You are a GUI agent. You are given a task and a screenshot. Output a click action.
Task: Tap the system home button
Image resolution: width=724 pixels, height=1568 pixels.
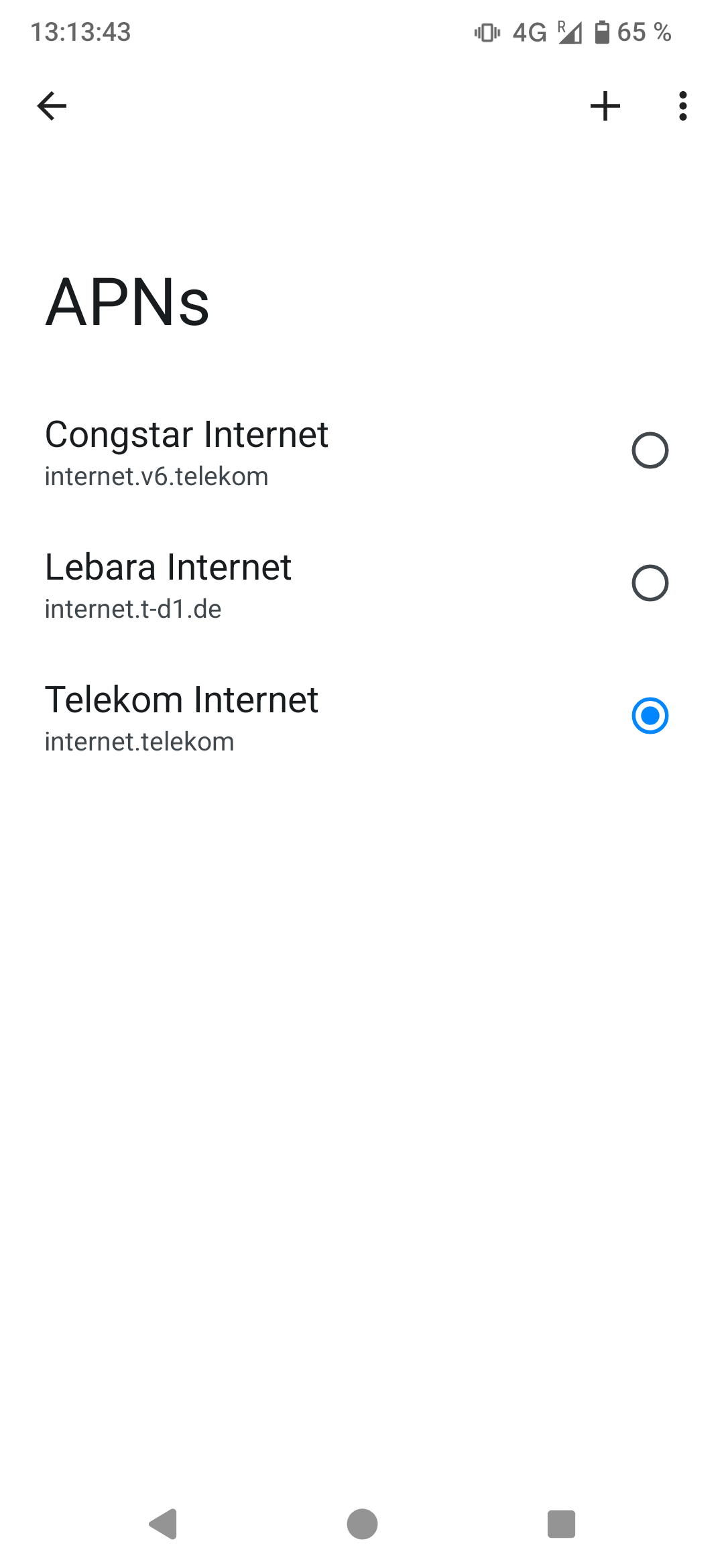362,1524
